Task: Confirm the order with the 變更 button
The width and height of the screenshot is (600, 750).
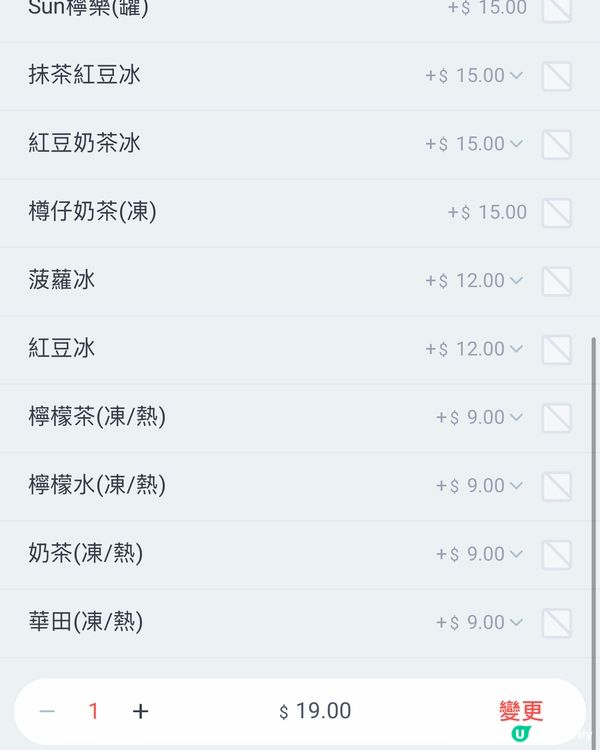Action: tap(521, 711)
